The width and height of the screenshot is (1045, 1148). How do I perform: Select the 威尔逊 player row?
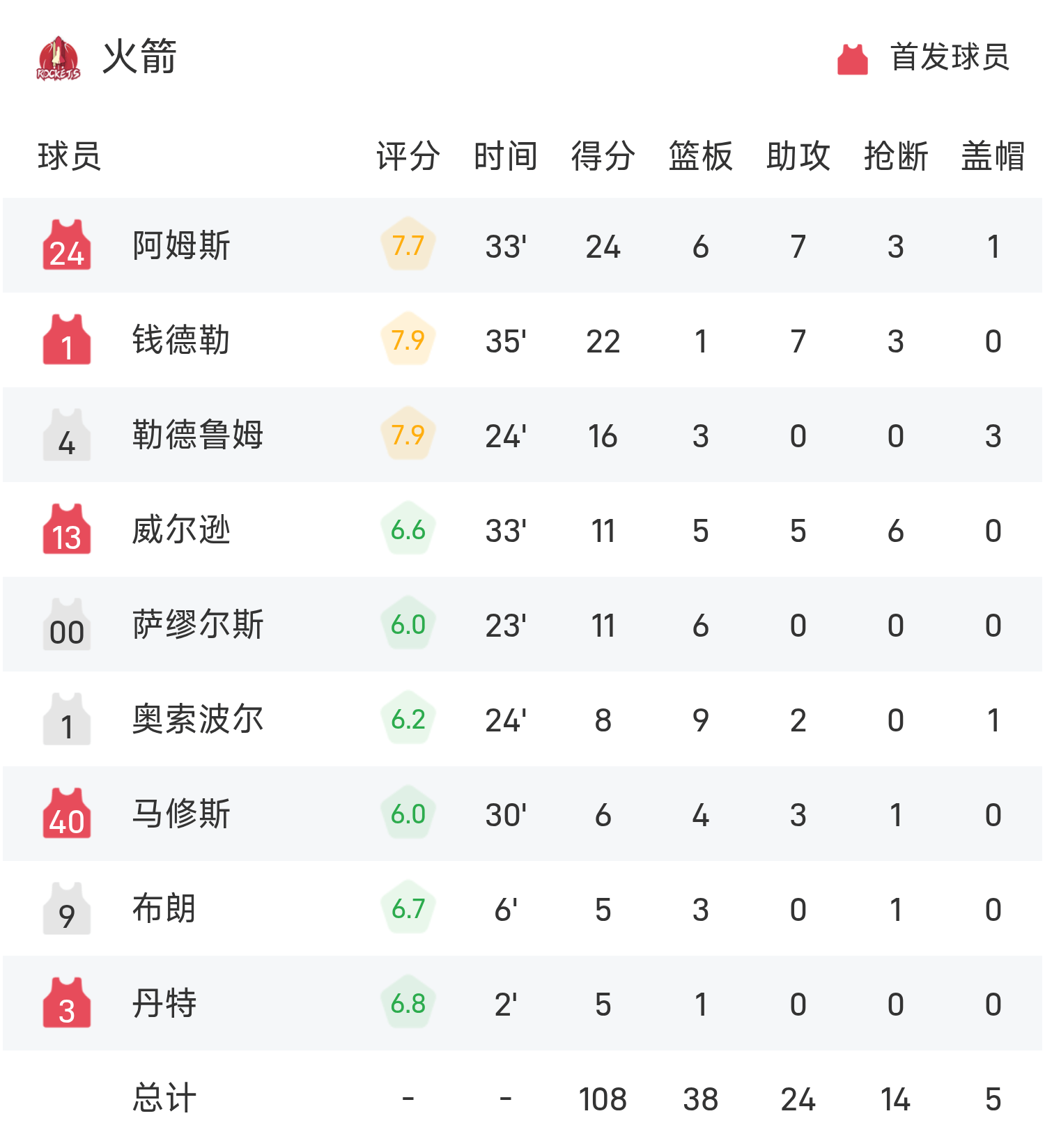tap(181, 530)
